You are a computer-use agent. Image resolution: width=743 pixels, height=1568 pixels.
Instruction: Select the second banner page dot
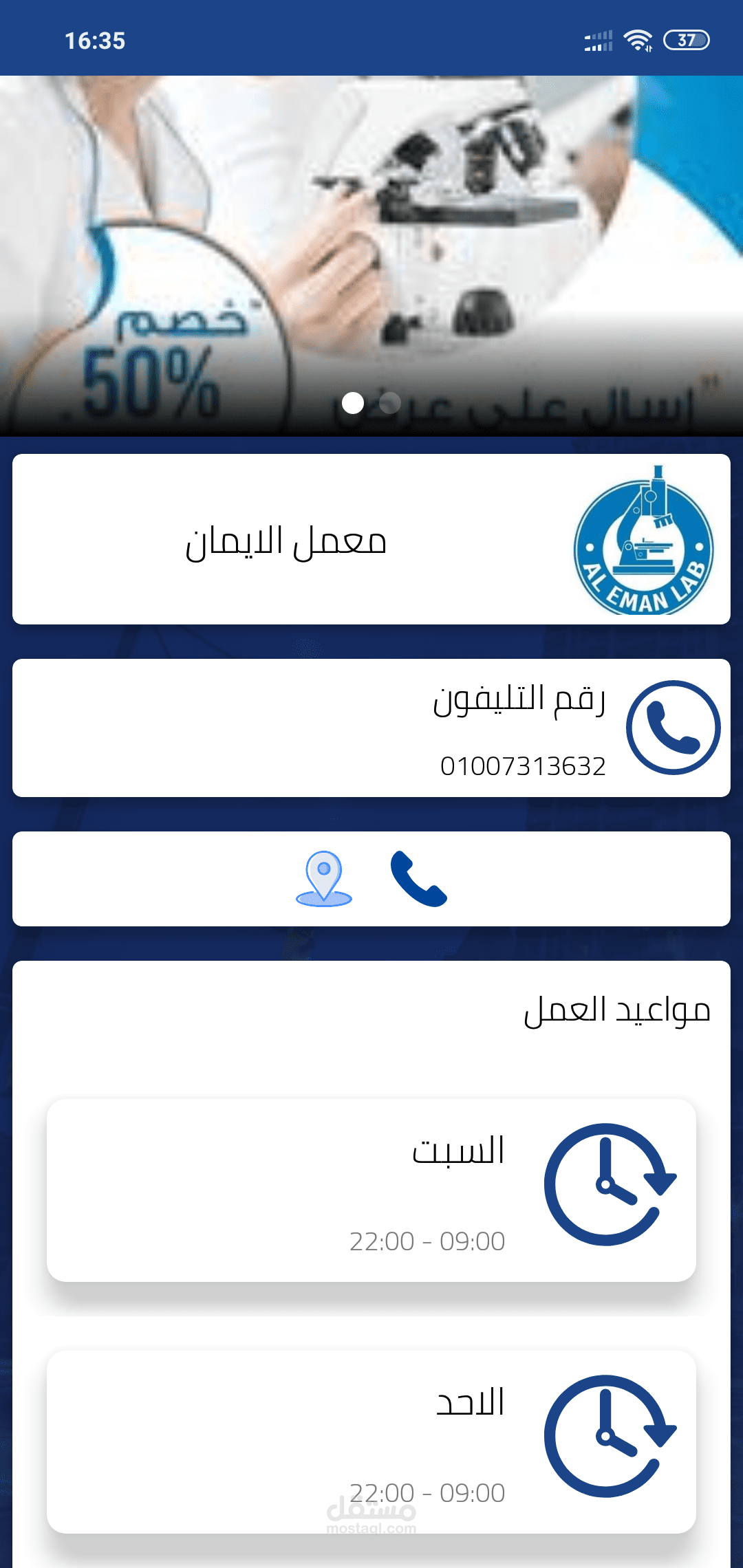[x=390, y=403]
